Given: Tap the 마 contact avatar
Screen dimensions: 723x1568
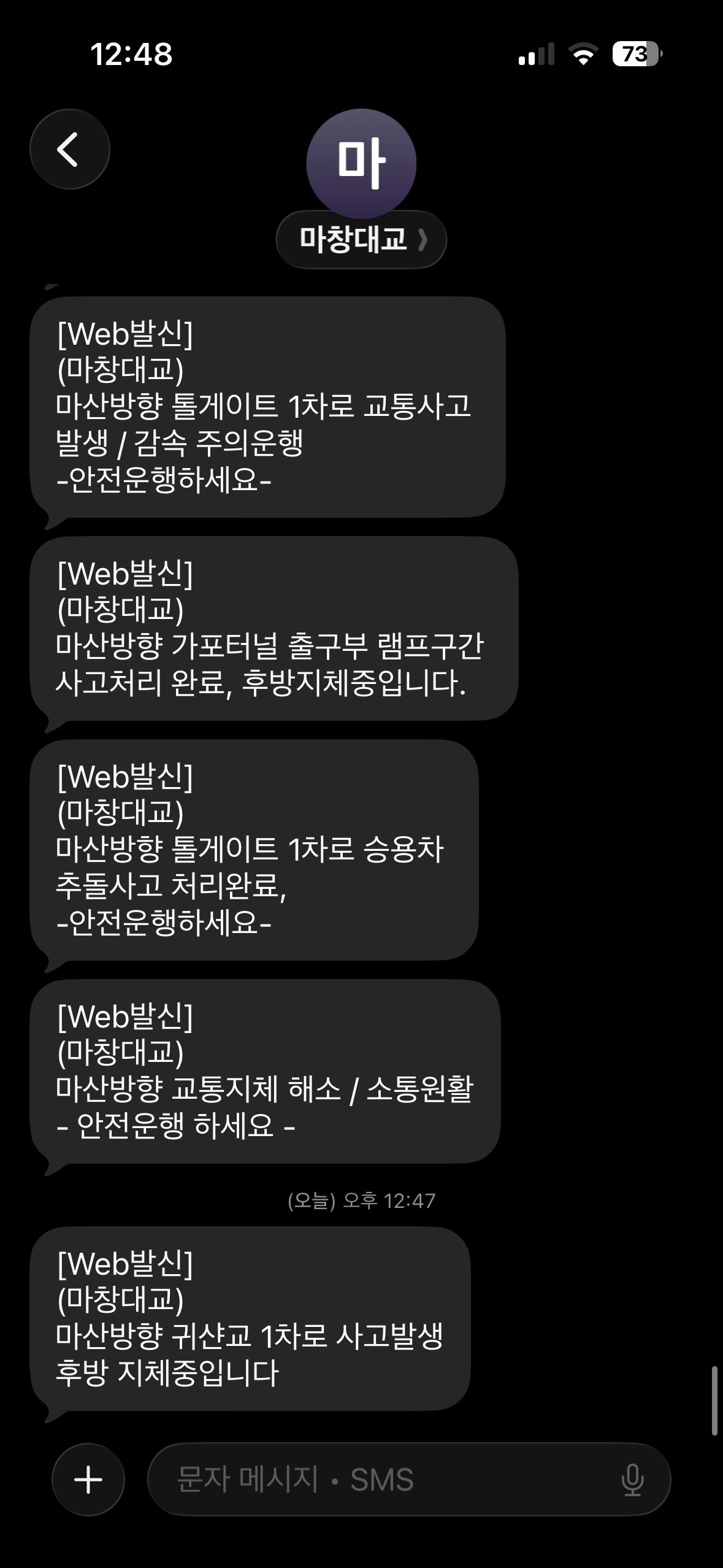Looking at the screenshot, I should click(361, 163).
